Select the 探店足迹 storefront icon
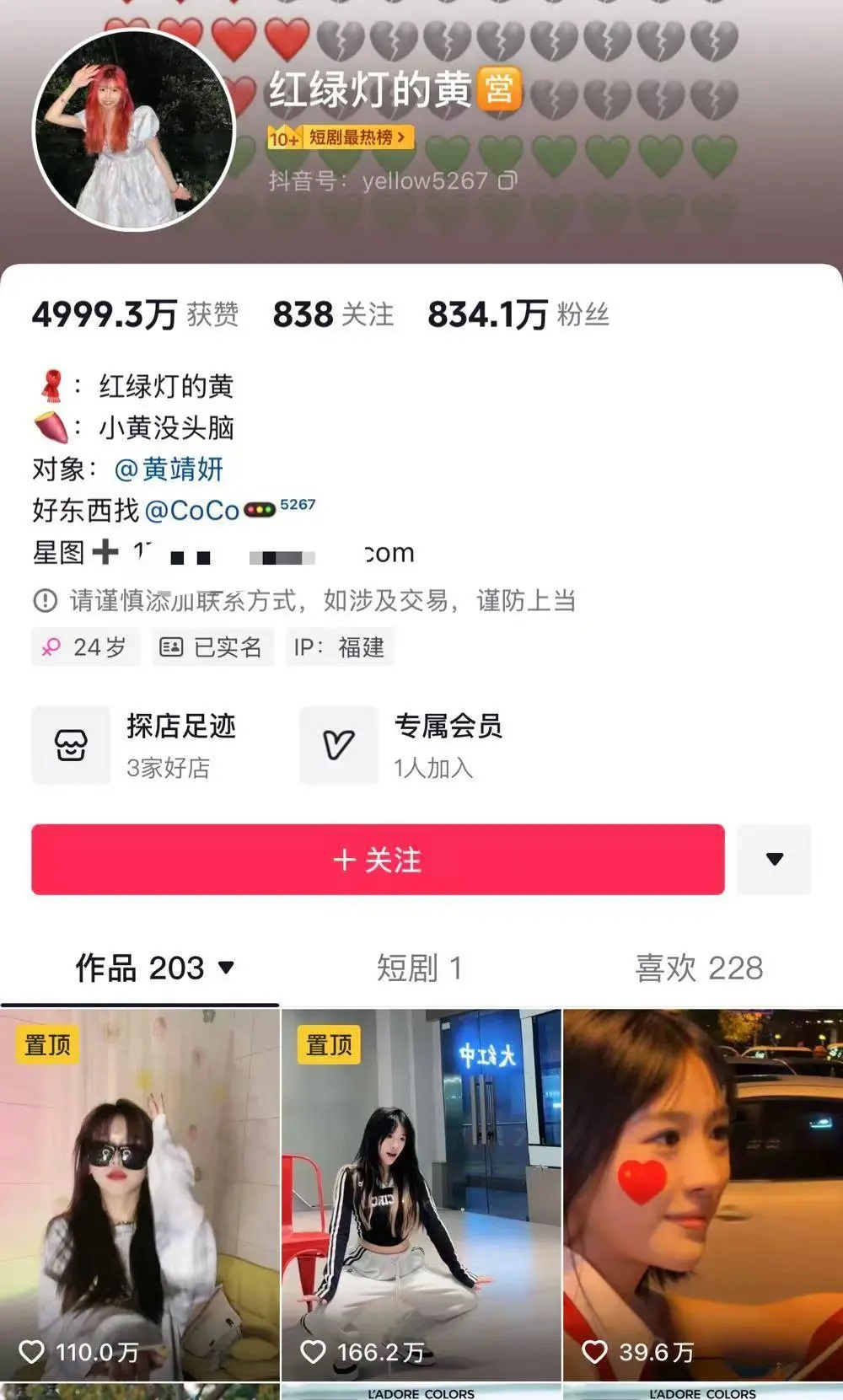 pyautogui.click(x=72, y=745)
